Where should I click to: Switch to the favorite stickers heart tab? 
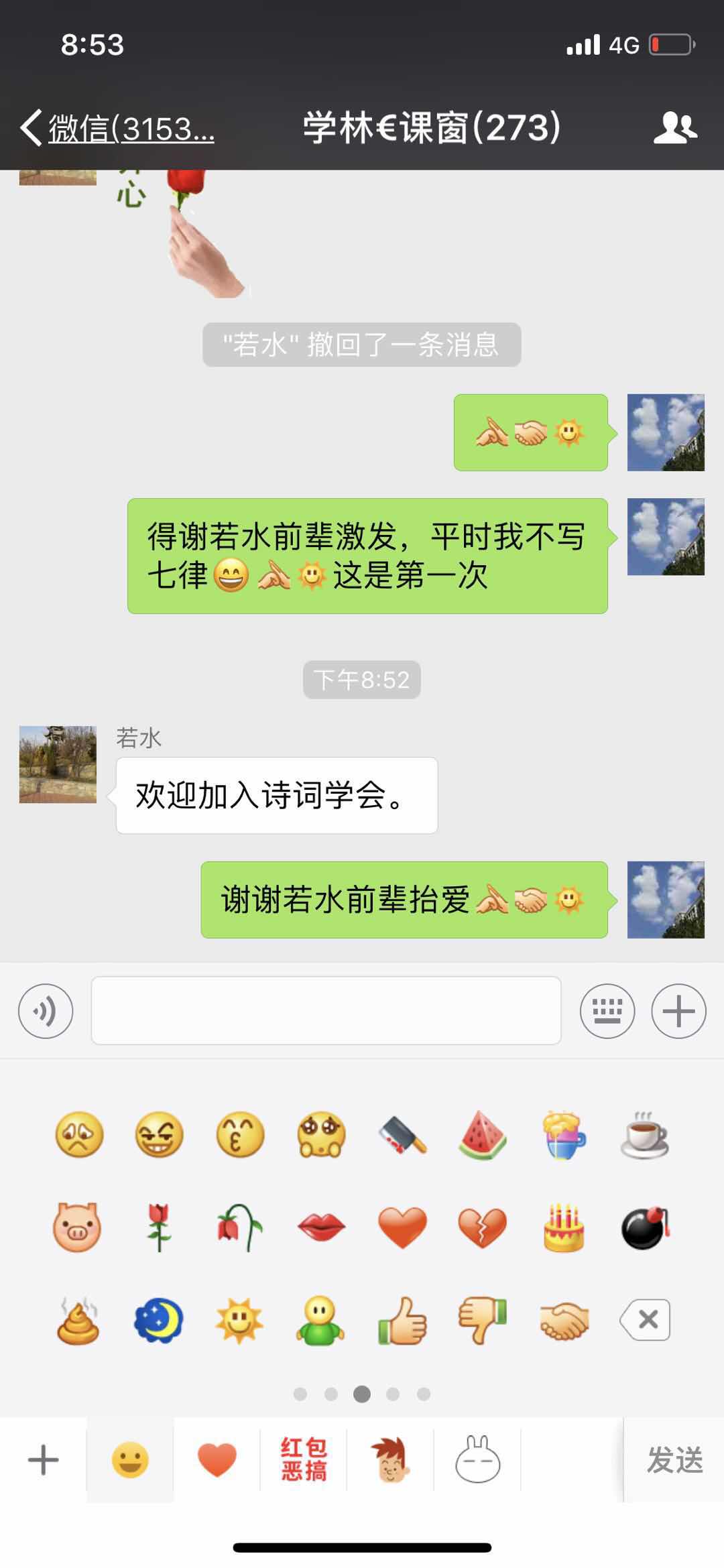[217, 1460]
